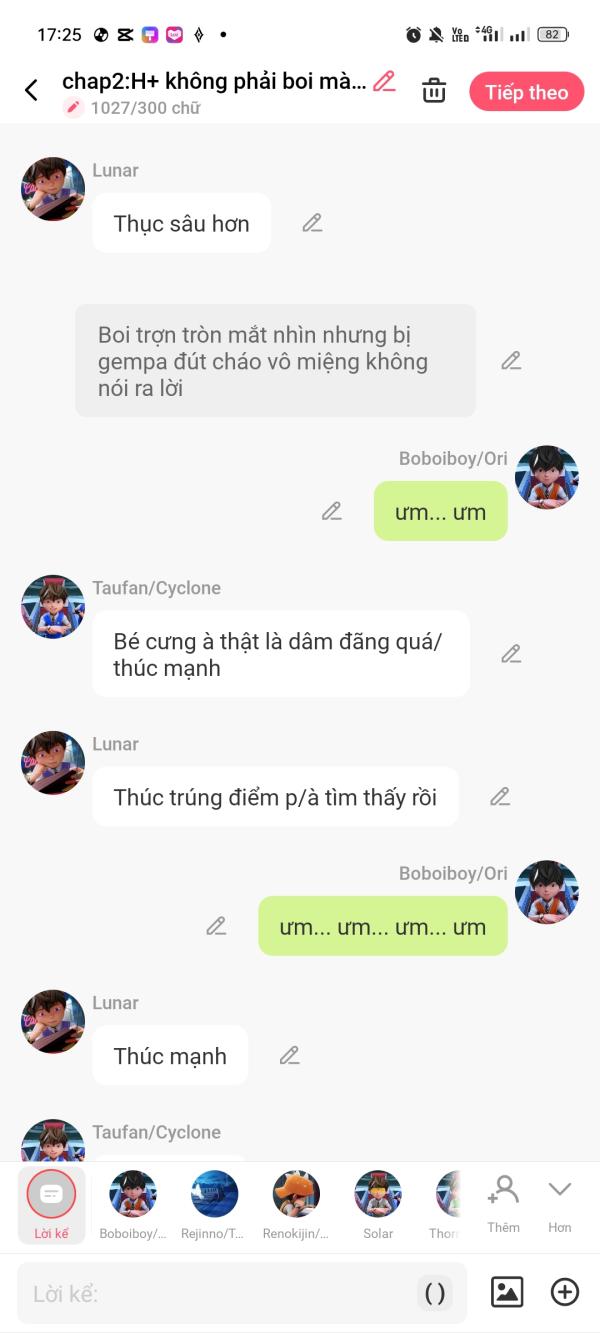The width and height of the screenshot is (600, 1333).
Task: Add a new character with Thêm
Action: [x=503, y=1202]
